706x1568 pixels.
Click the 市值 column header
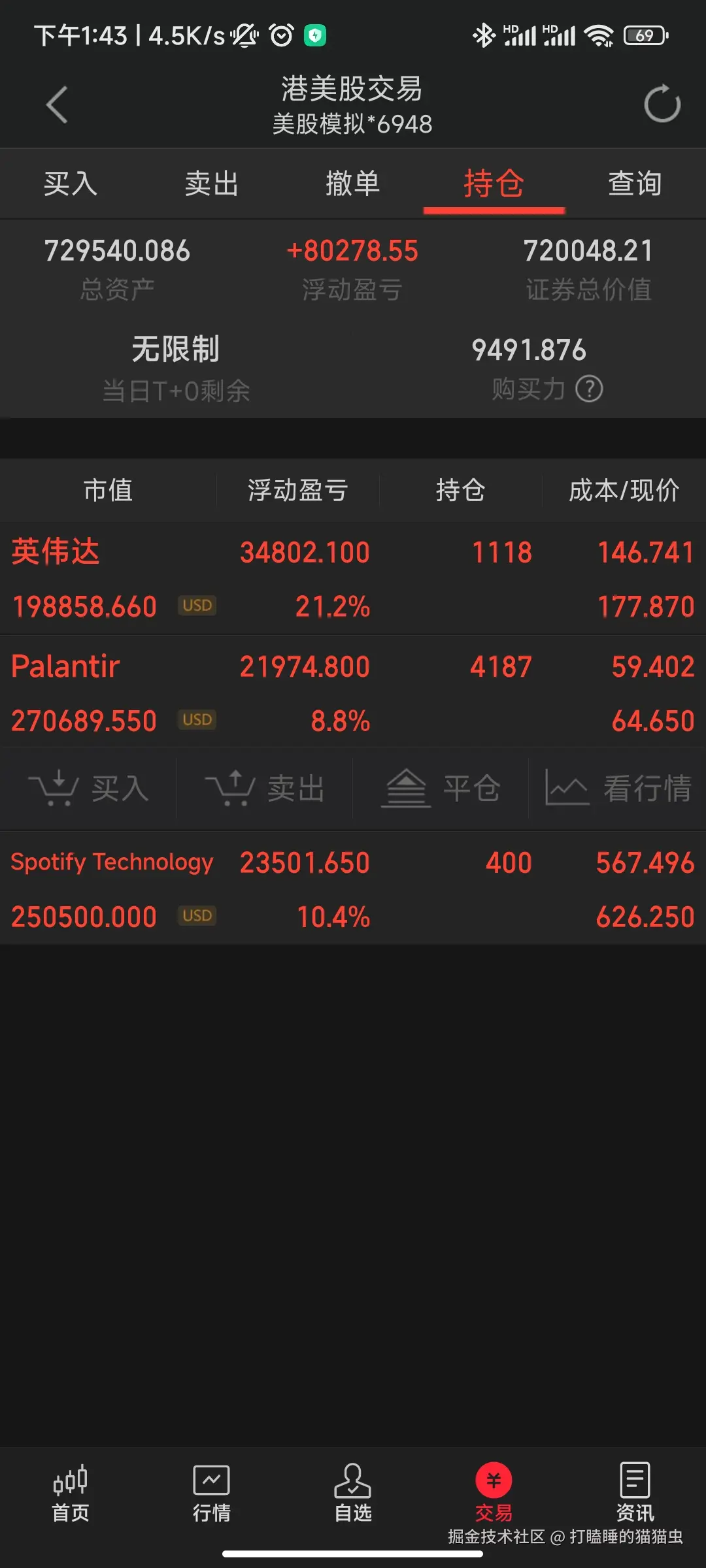tap(108, 490)
